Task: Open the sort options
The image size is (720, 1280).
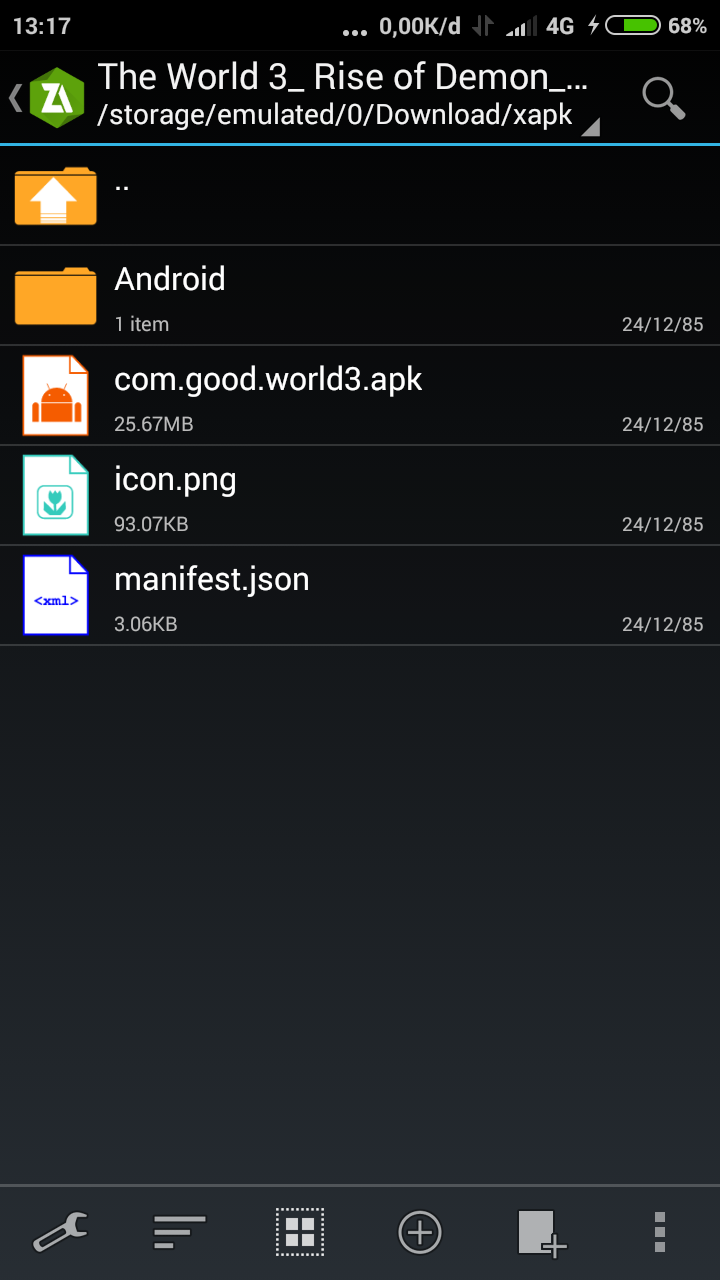Action: pyautogui.click(x=180, y=1232)
